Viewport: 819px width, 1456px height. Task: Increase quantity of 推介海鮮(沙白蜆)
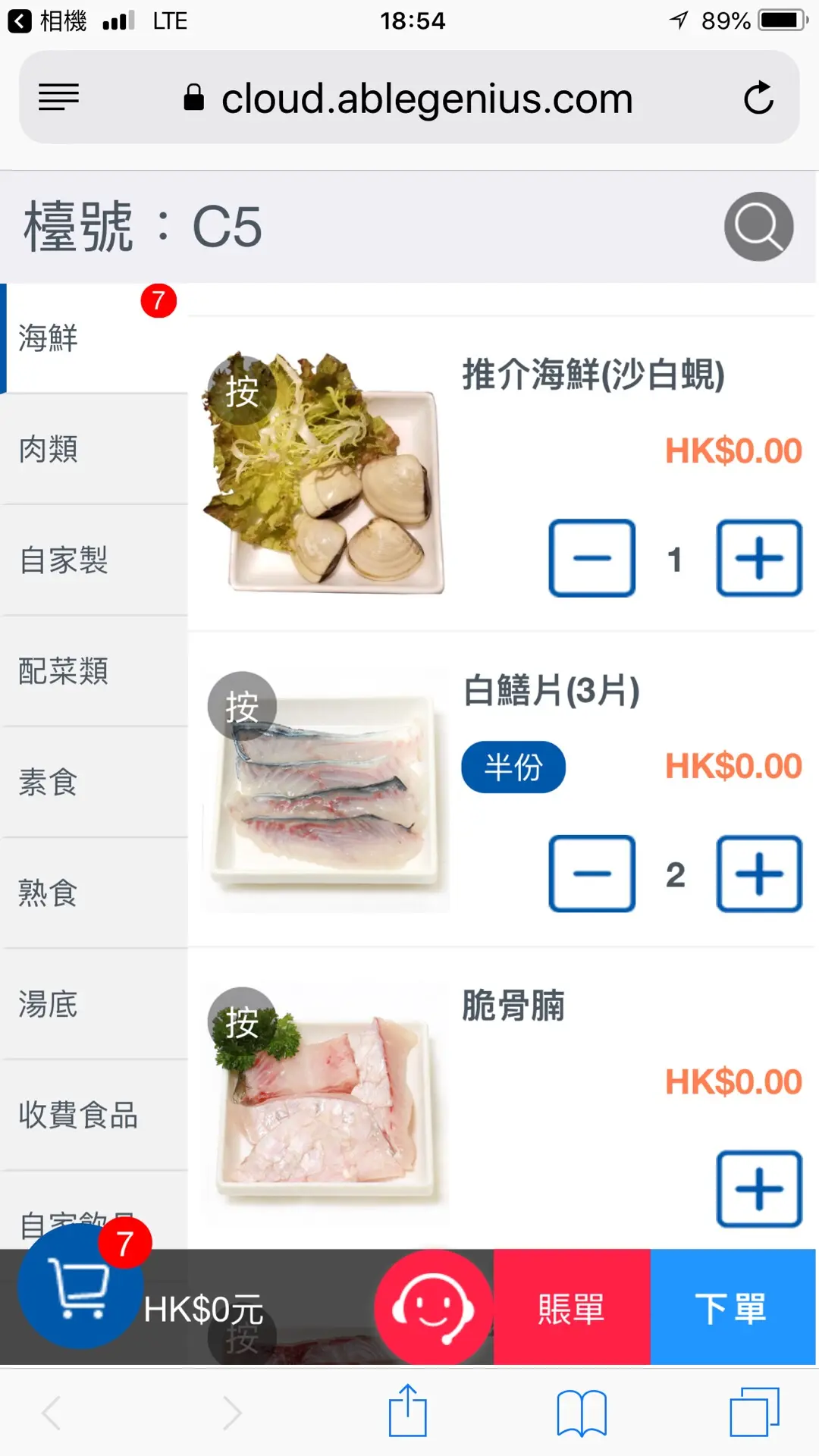pos(759,558)
